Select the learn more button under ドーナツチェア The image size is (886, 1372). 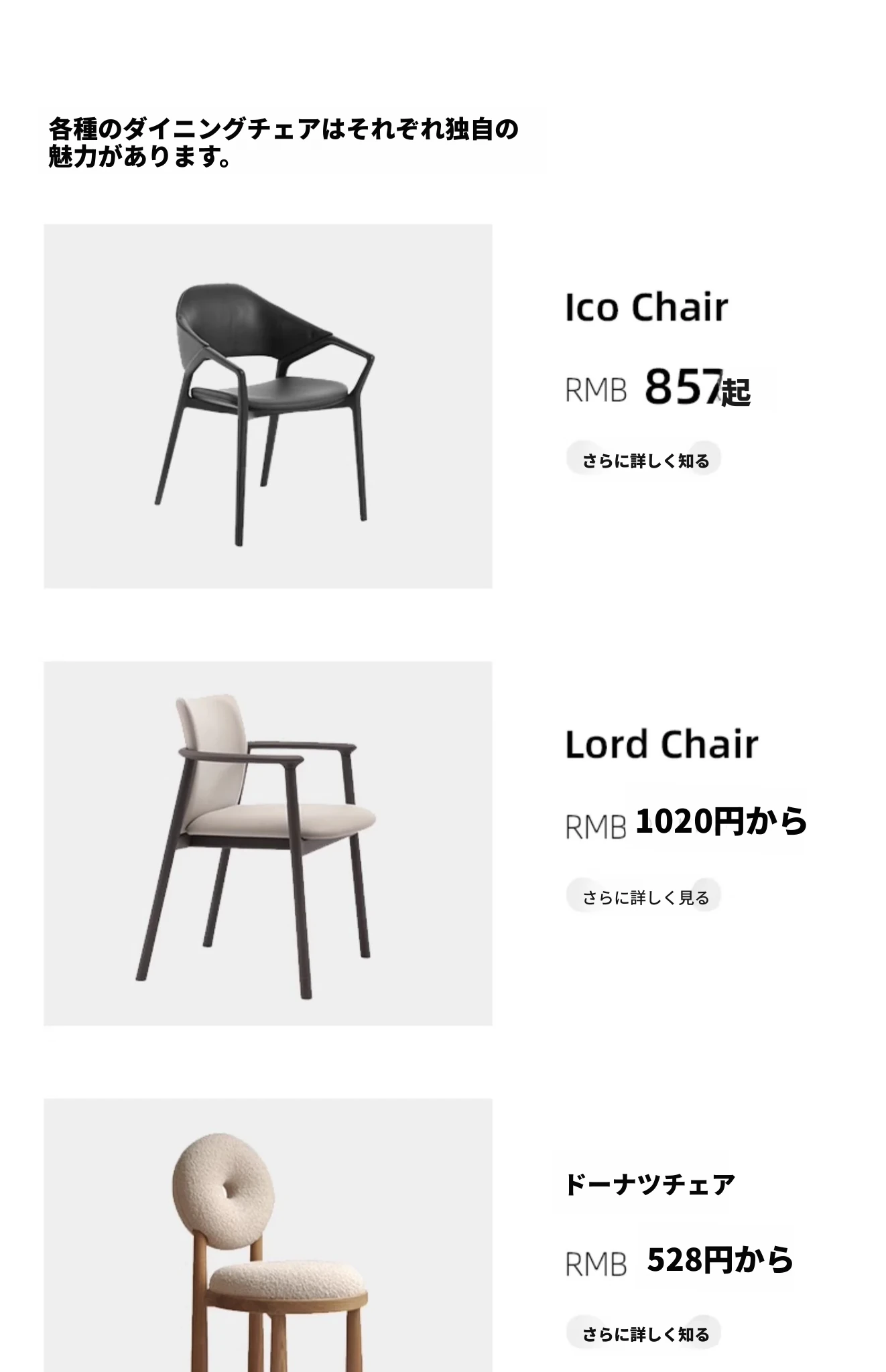[644, 1333]
